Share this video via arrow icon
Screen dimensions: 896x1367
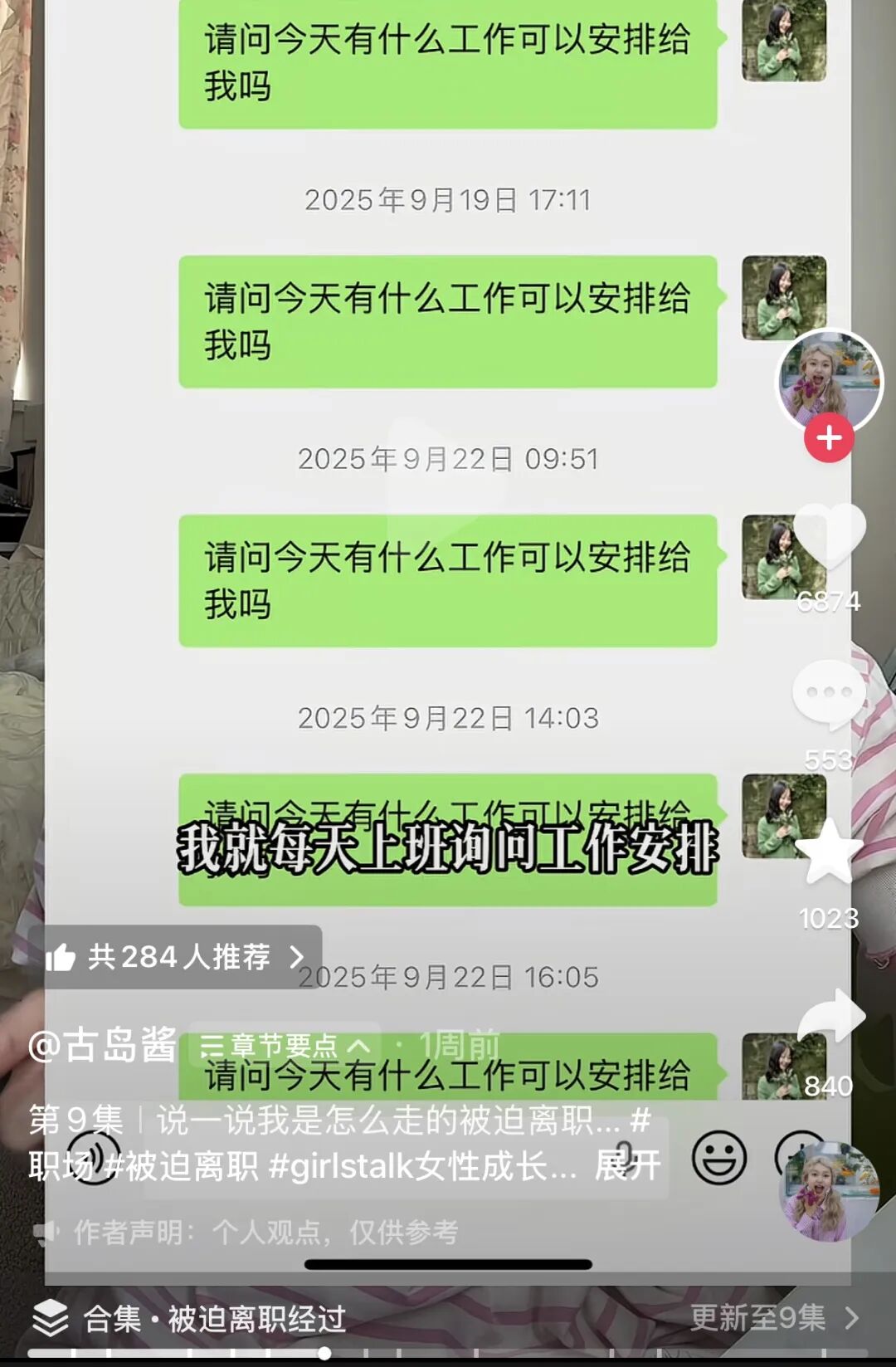(x=831, y=1017)
